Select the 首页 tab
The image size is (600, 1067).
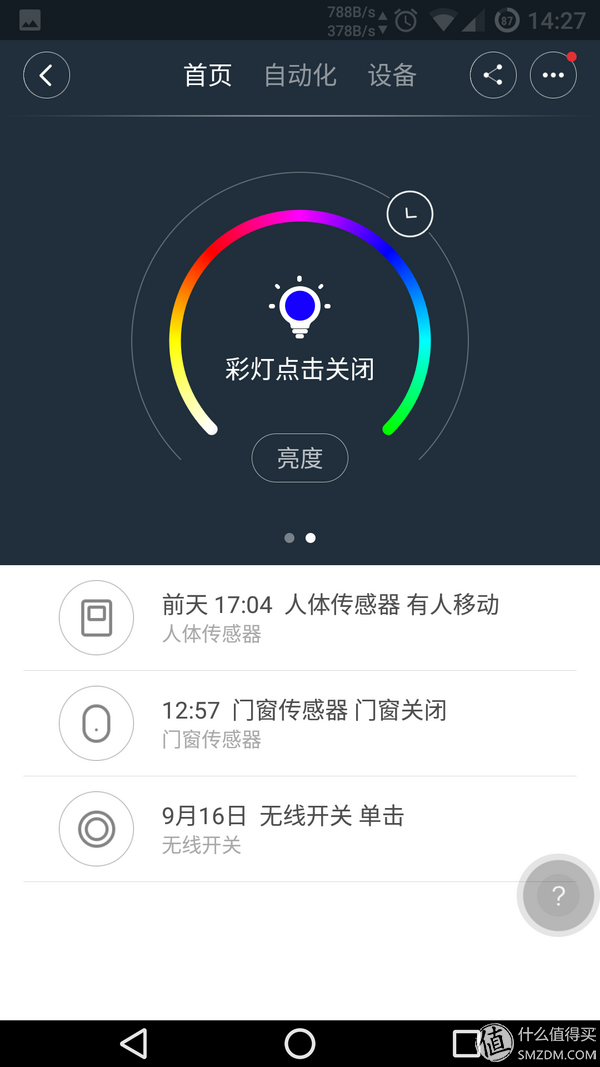tap(208, 76)
